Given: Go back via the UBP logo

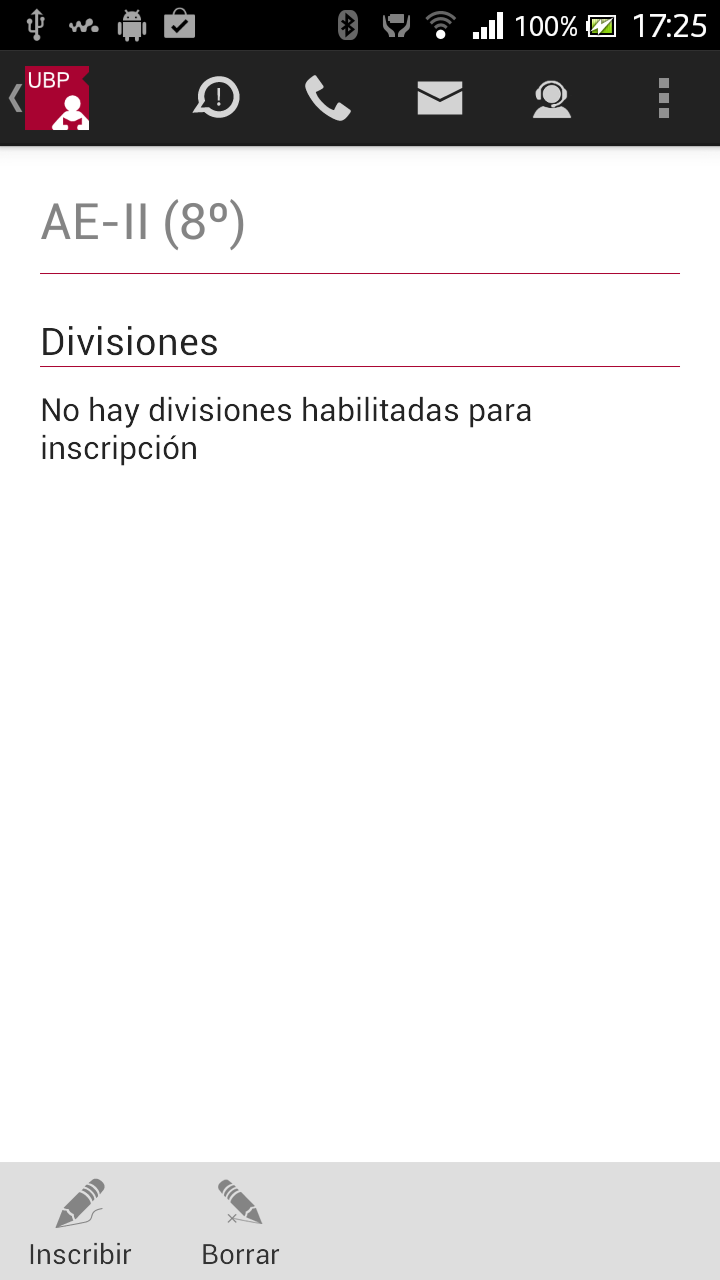Looking at the screenshot, I should pyautogui.click(x=55, y=98).
